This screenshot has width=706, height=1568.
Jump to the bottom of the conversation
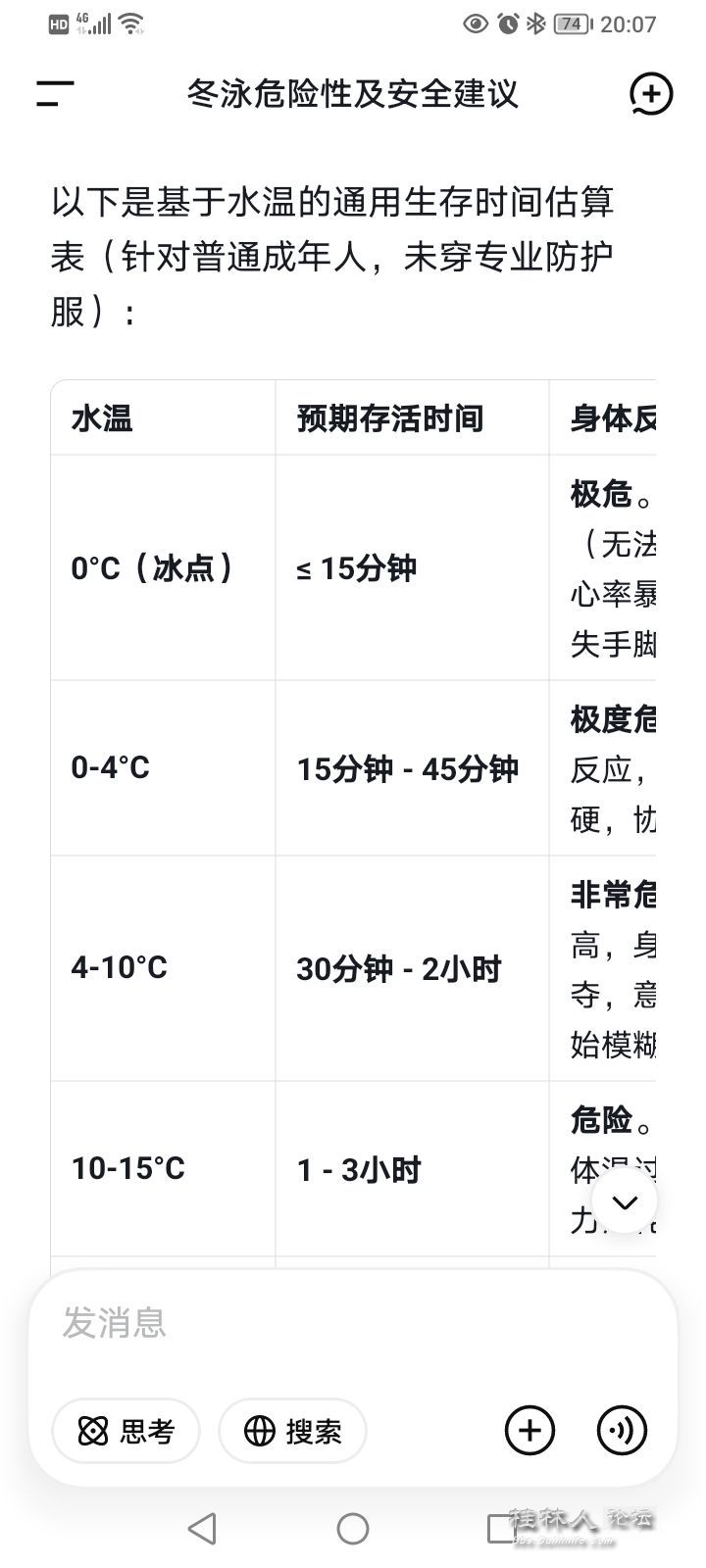(625, 1201)
